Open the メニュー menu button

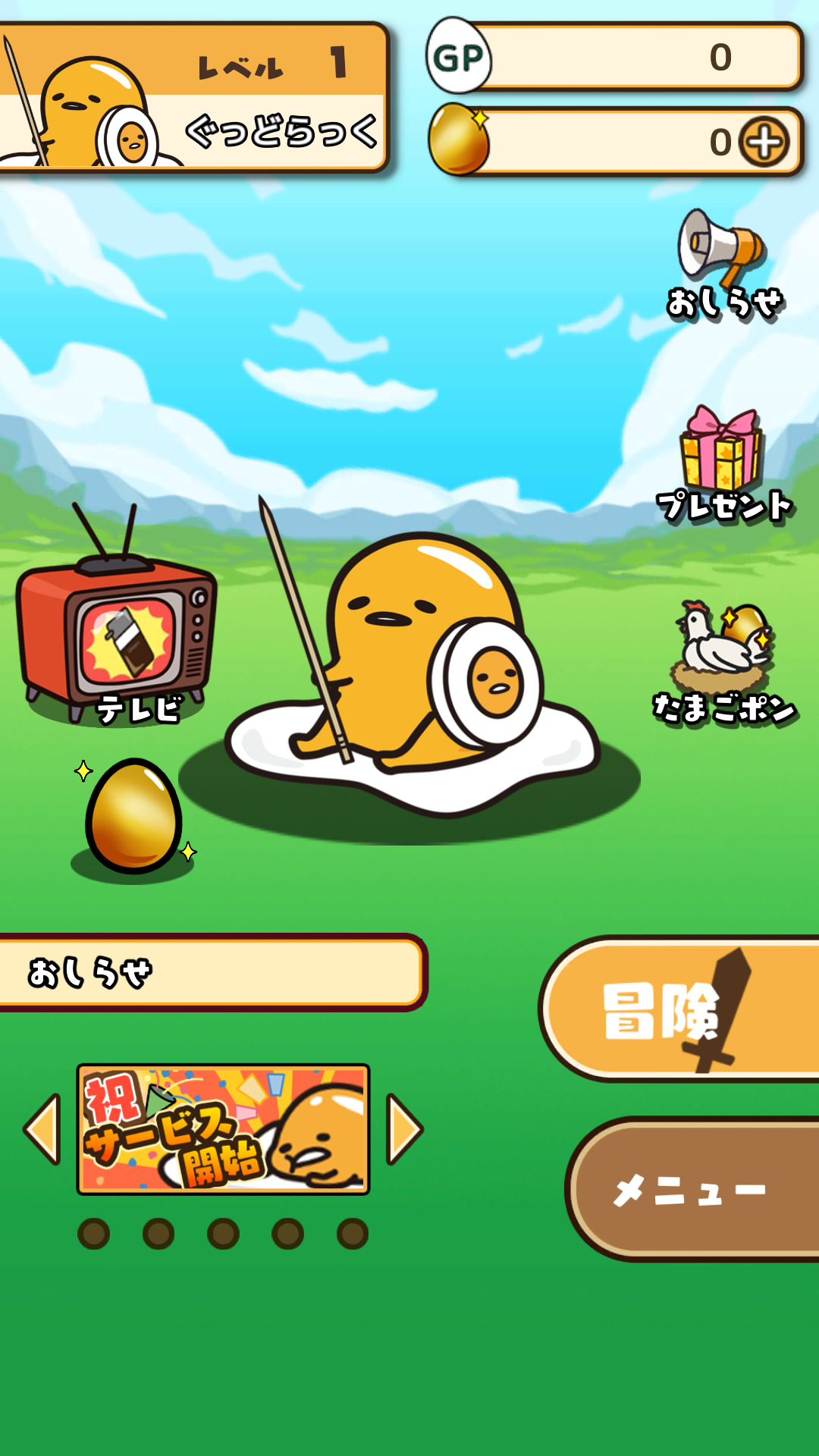692,1189
